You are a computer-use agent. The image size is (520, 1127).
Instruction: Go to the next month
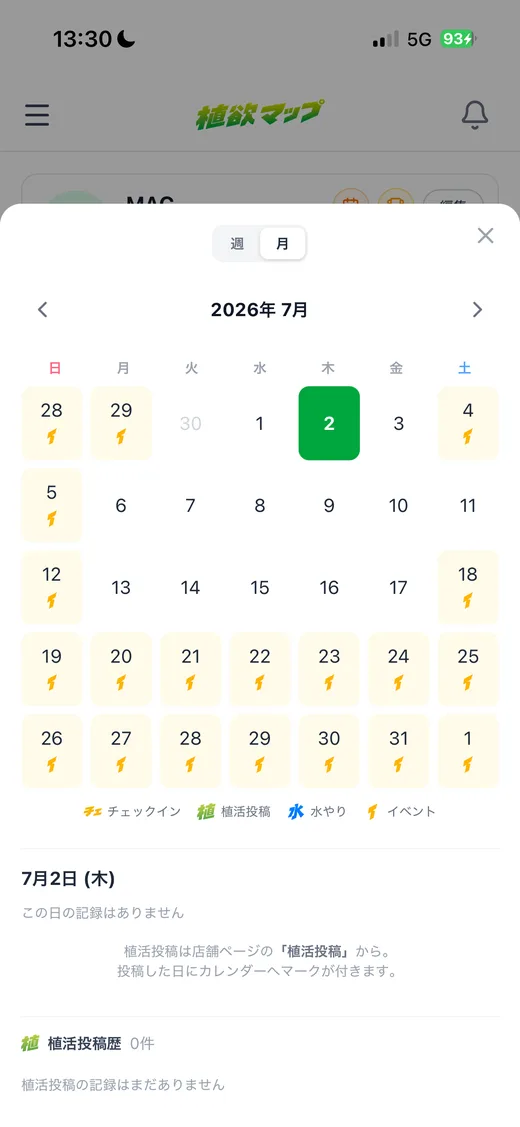[477, 310]
